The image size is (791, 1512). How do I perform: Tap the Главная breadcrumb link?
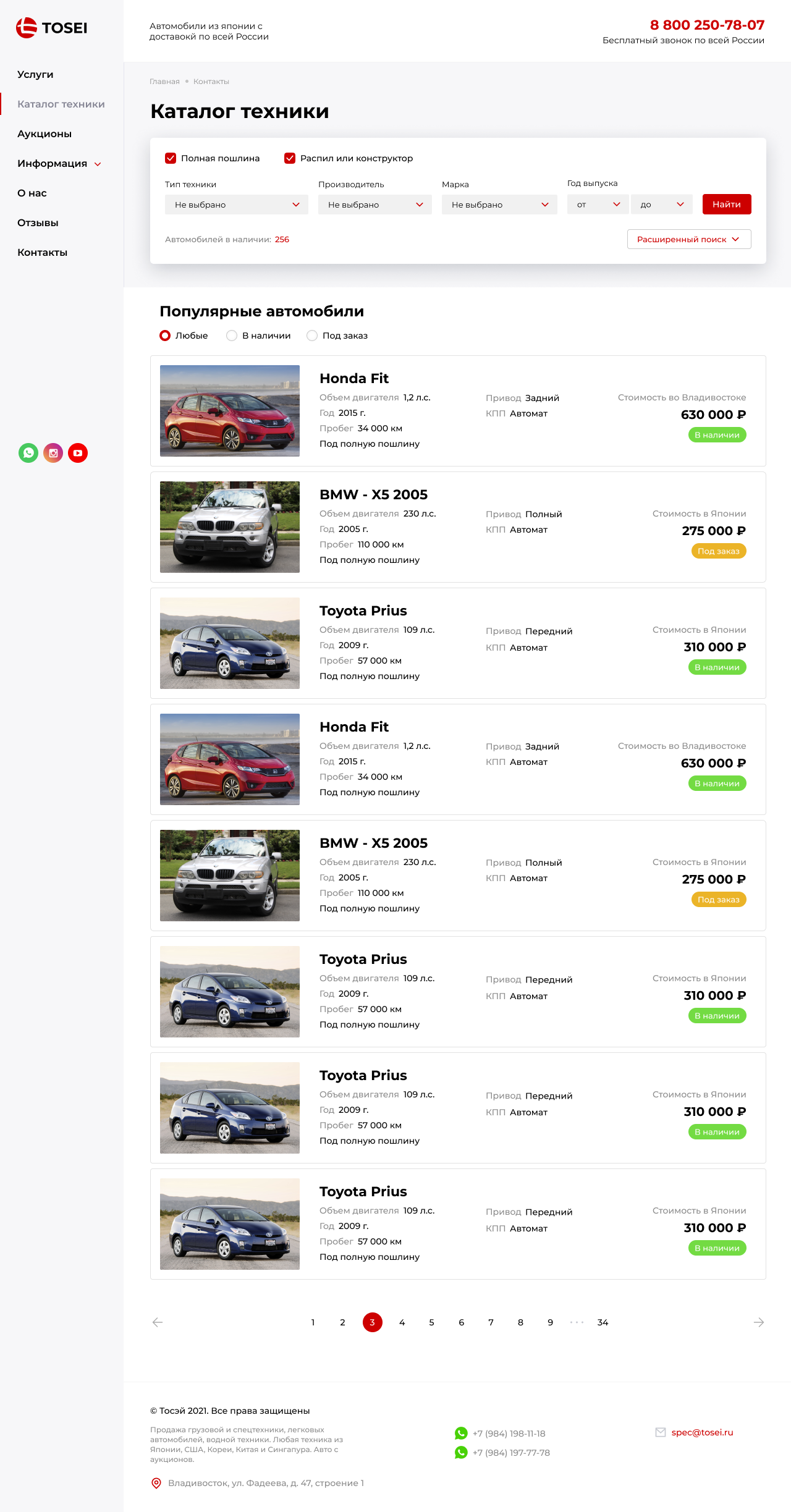(x=164, y=82)
